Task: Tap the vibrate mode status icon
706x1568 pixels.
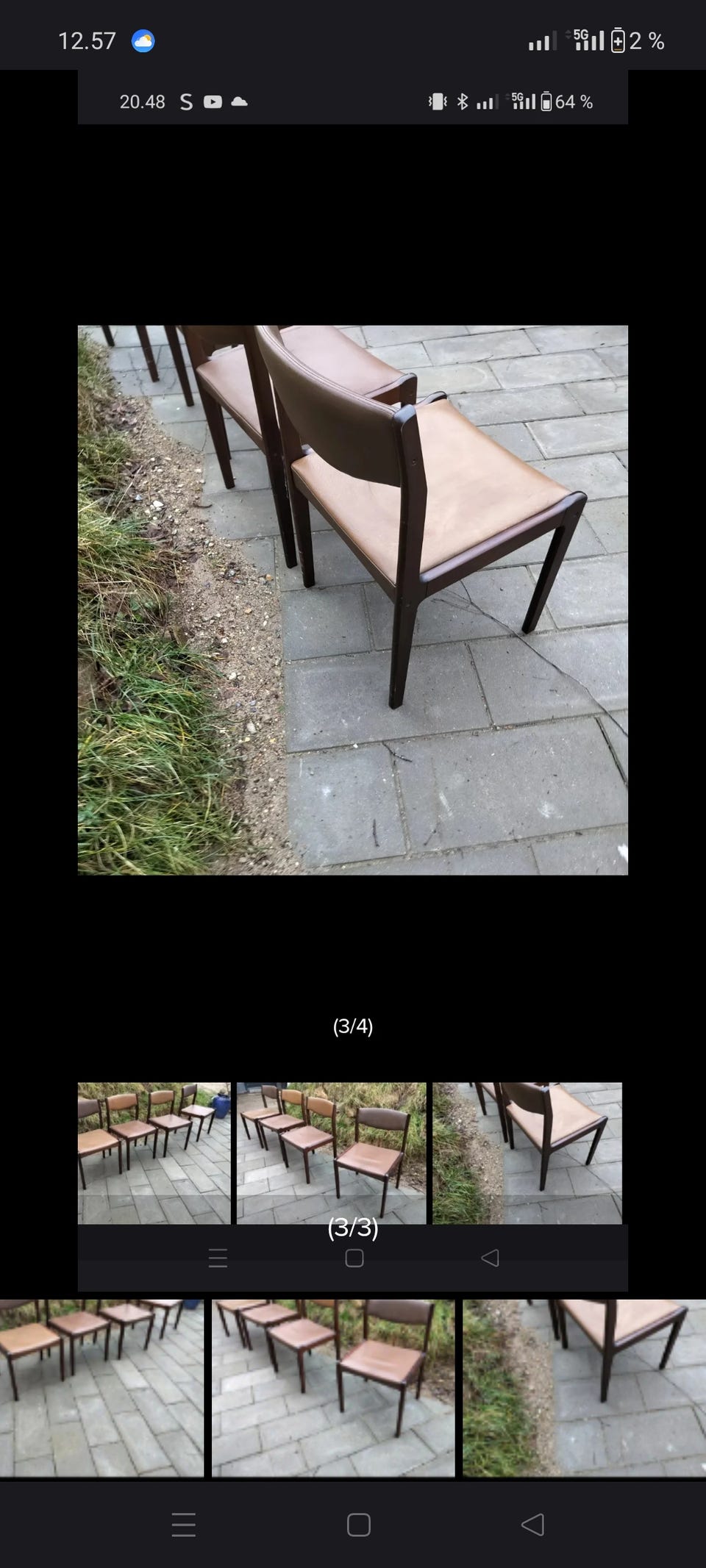Action: point(437,102)
